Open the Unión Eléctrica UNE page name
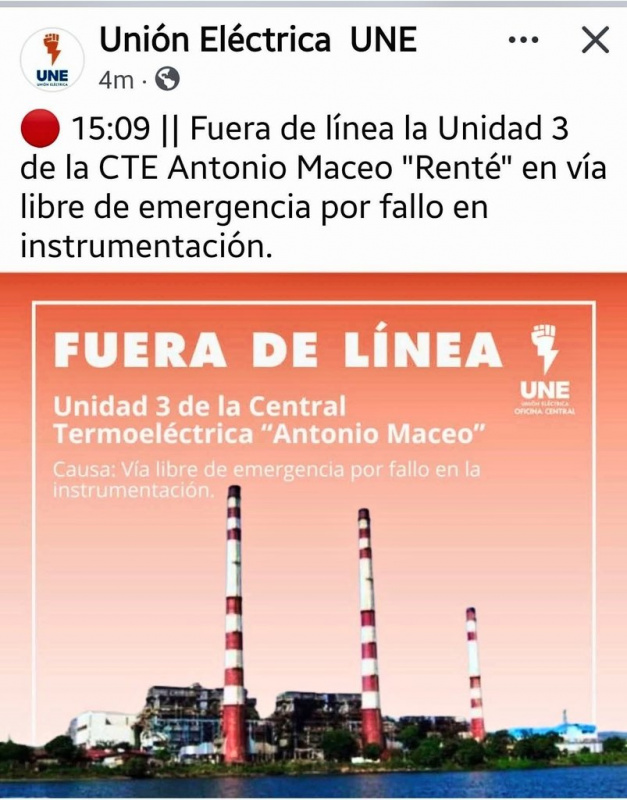 [x=257, y=40]
